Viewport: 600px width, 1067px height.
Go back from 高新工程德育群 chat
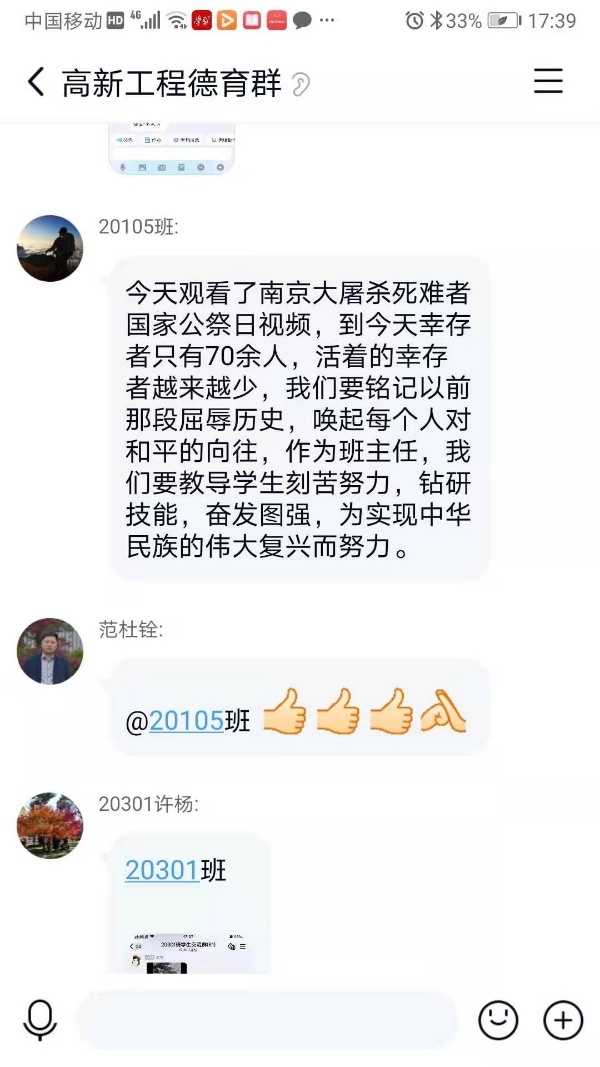[x=36, y=83]
